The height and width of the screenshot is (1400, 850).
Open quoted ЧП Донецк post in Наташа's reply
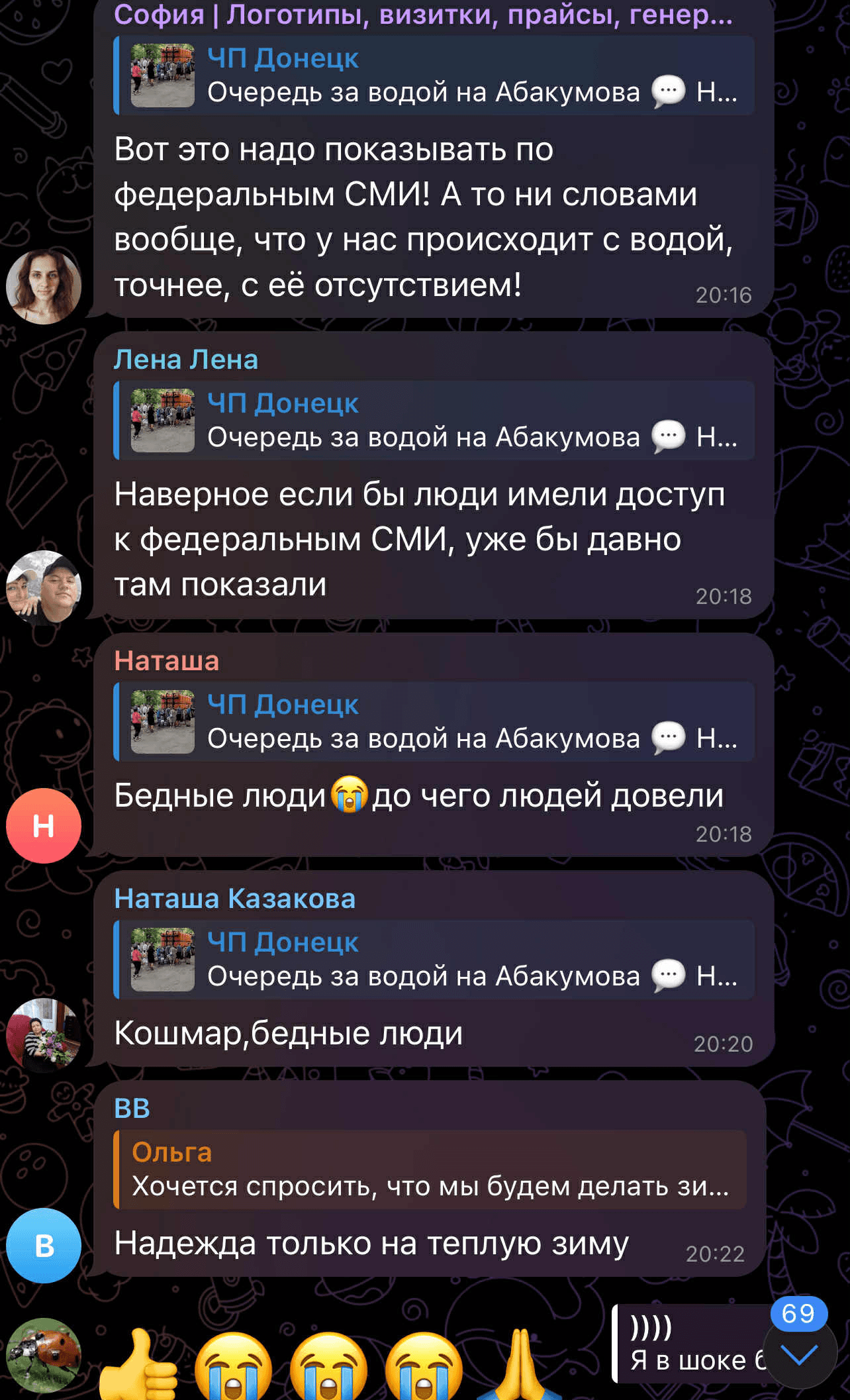tap(434, 722)
